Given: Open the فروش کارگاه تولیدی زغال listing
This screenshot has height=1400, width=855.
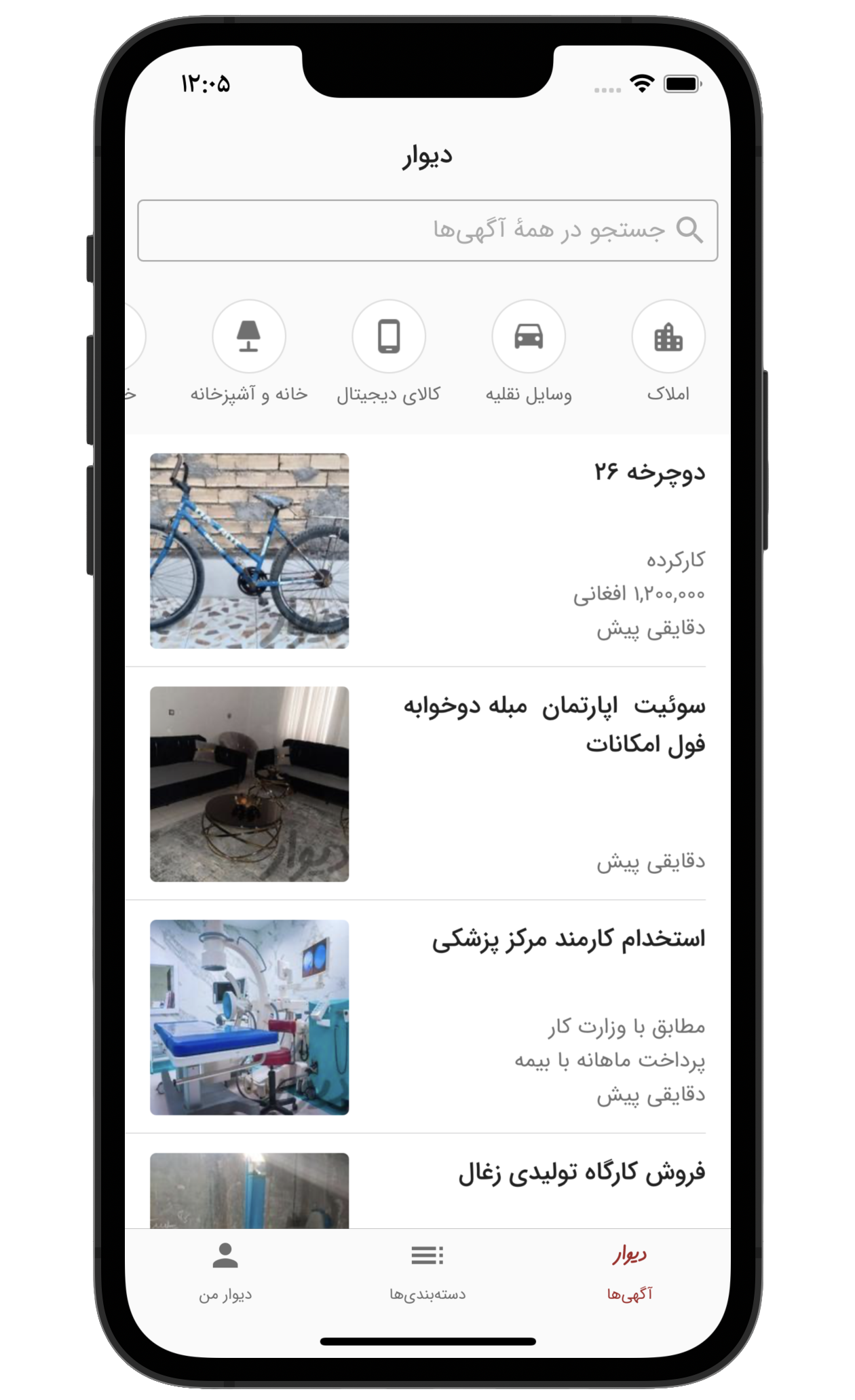Looking at the screenshot, I should [x=427, y=1188].
